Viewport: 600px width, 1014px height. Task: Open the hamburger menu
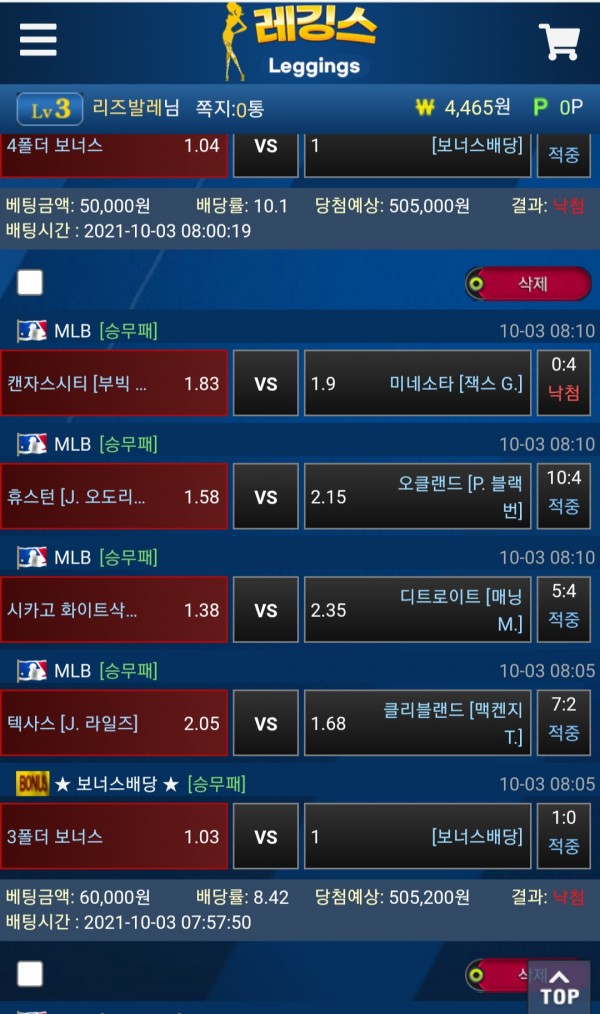coord(38,39)
